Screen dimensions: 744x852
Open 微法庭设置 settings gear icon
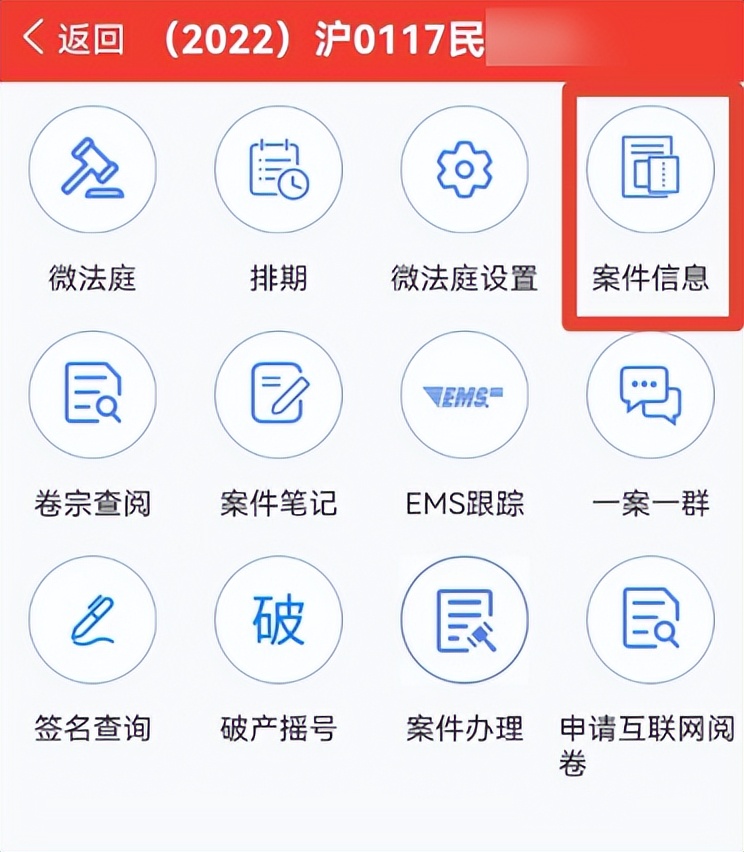[x=464, y=169]
